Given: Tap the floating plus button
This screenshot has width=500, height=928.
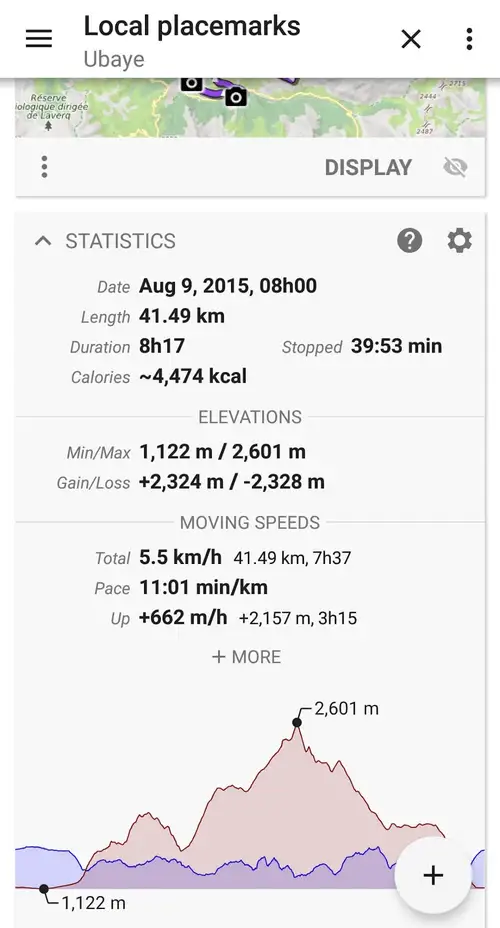Looking at the screenshot, I should point(433,875).
